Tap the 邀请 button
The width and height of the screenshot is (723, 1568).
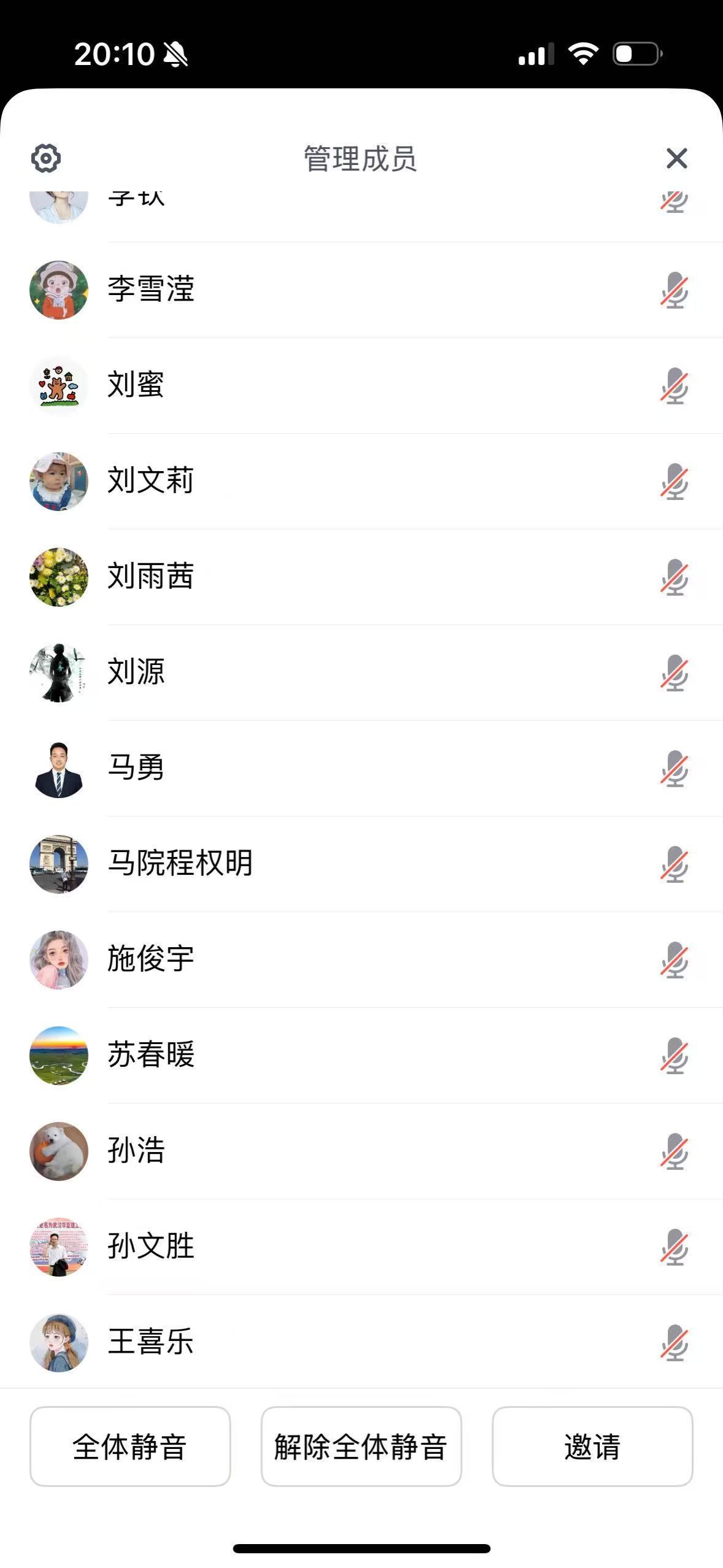[x=592, y=1446]
